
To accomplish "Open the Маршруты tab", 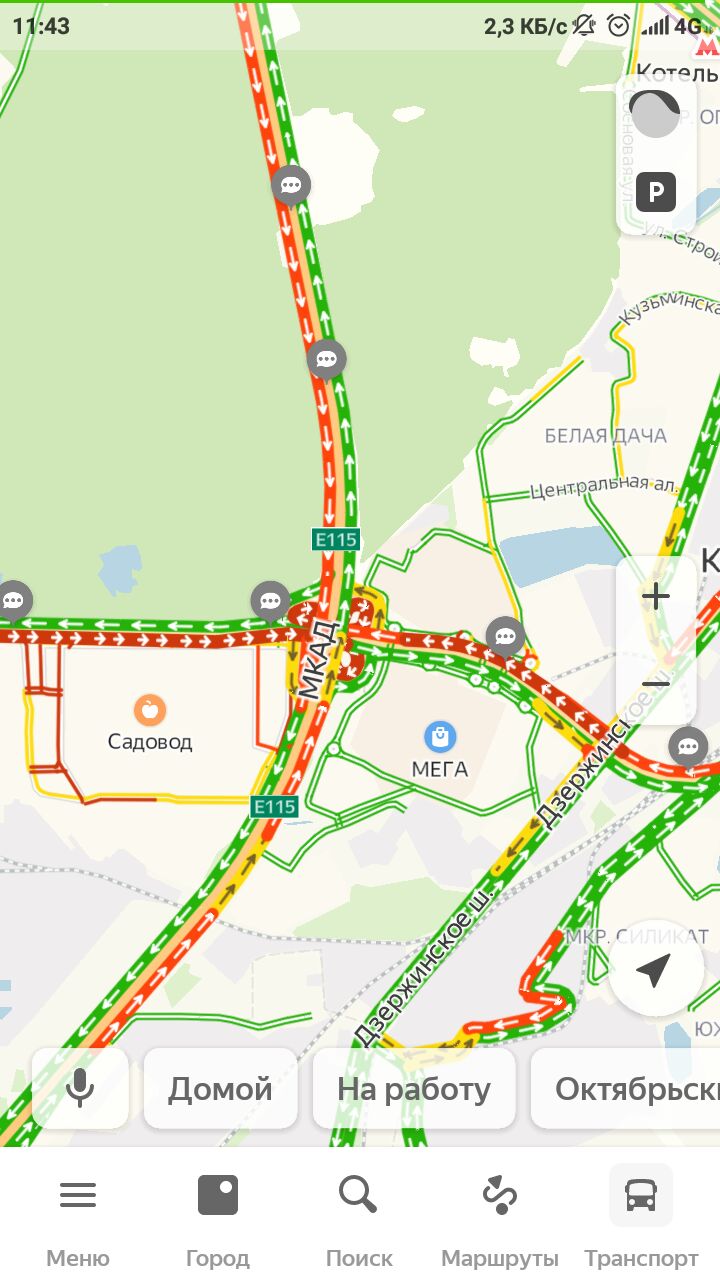I will [x=499, y=1214].
